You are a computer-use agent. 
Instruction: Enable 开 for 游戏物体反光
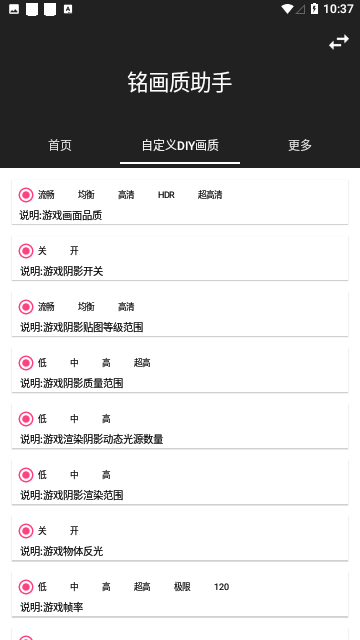(x=74, y=531)
